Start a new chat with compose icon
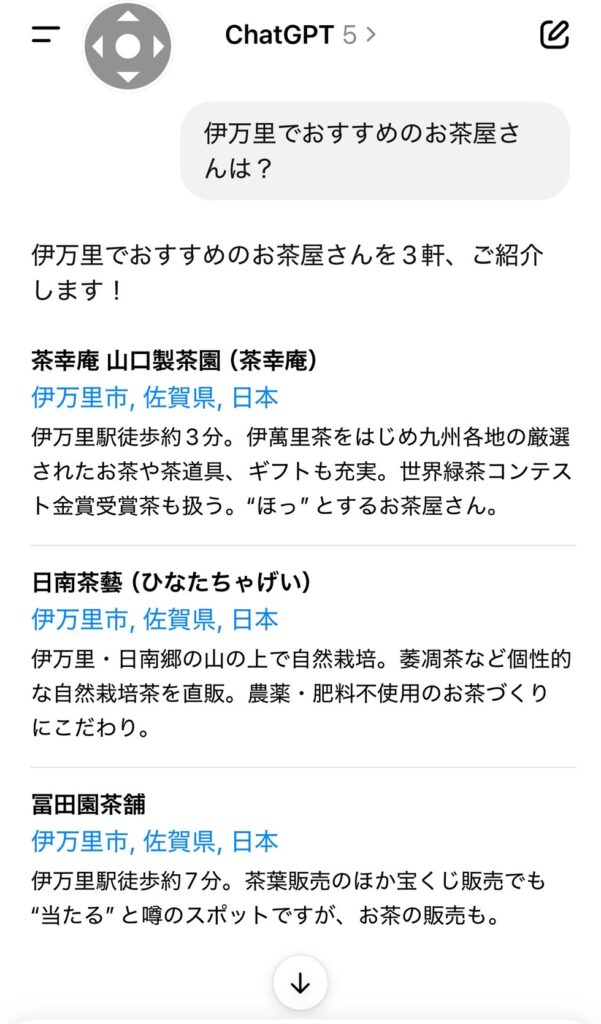The height and width of the screenshot is (1024, 601). [x=555, y=35]
